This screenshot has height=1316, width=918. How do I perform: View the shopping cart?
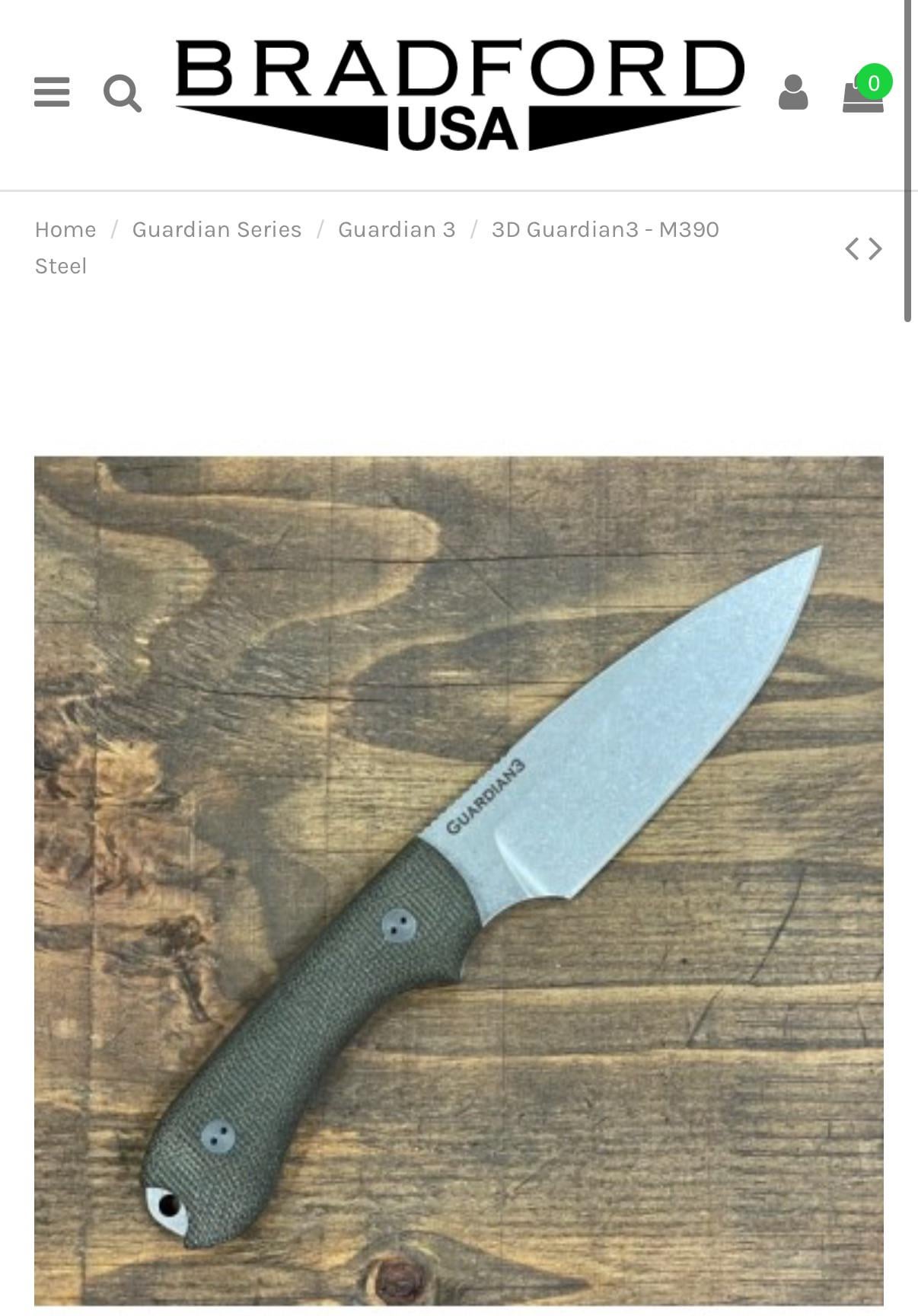863,93
